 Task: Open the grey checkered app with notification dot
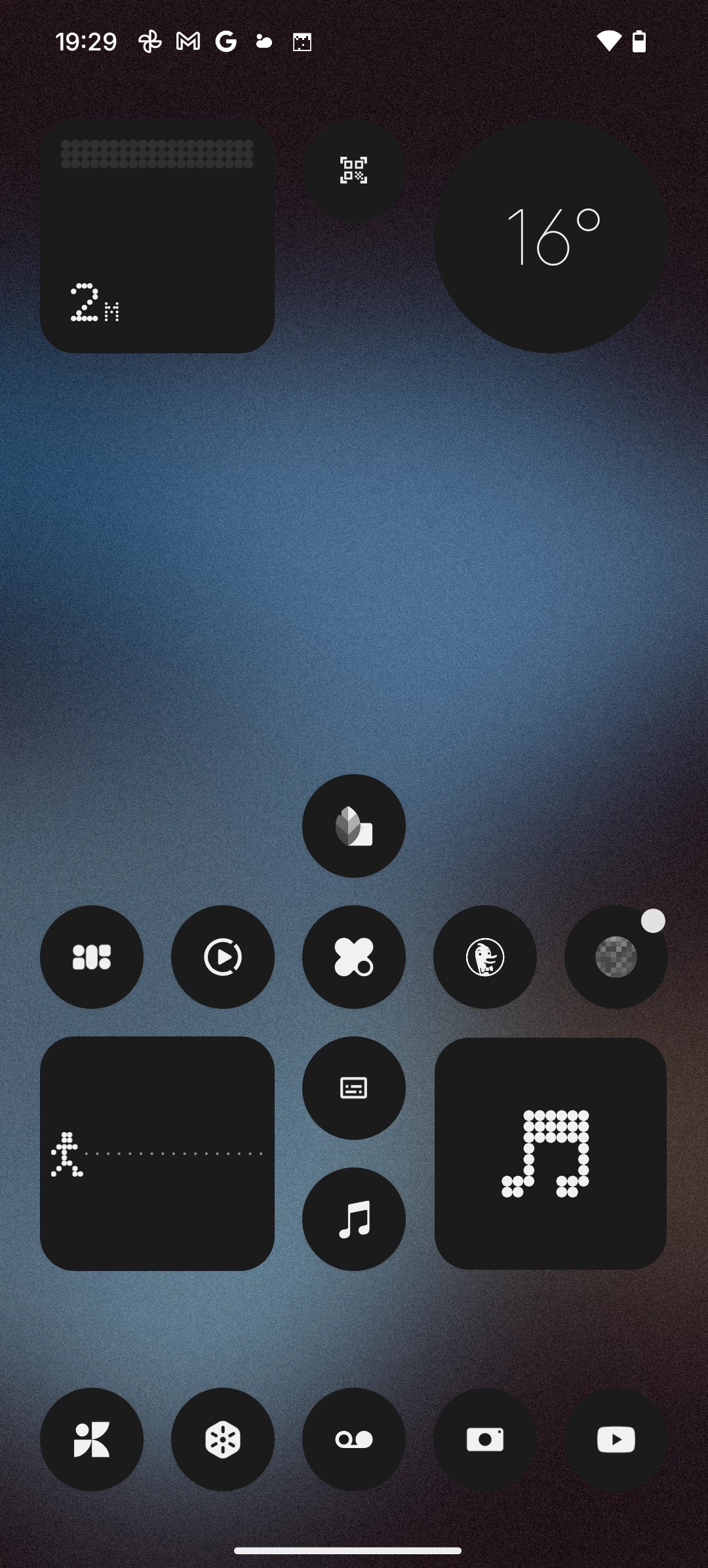(616, 957)
